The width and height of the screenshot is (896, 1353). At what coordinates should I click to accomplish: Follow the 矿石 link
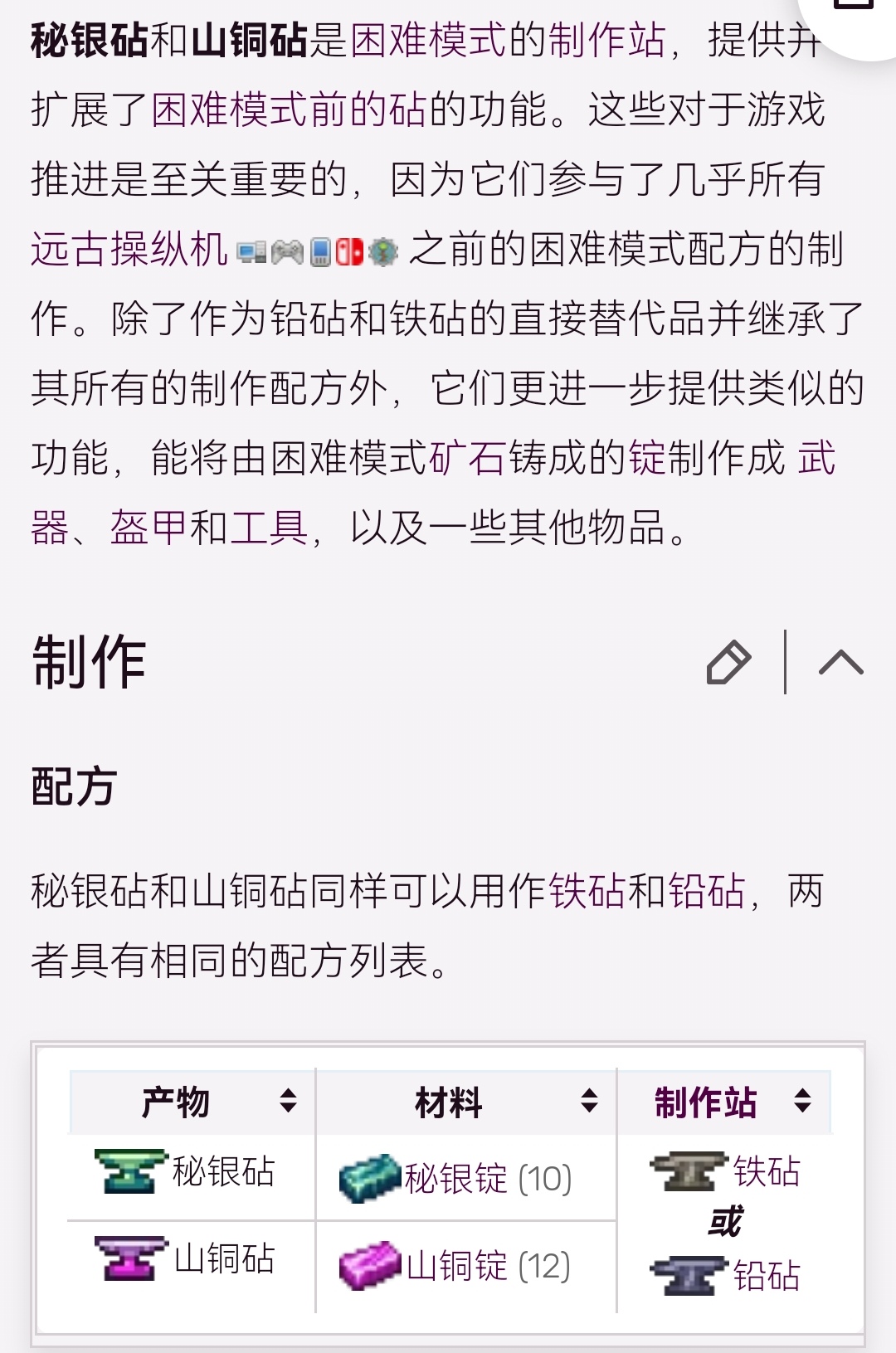point(467,458)
